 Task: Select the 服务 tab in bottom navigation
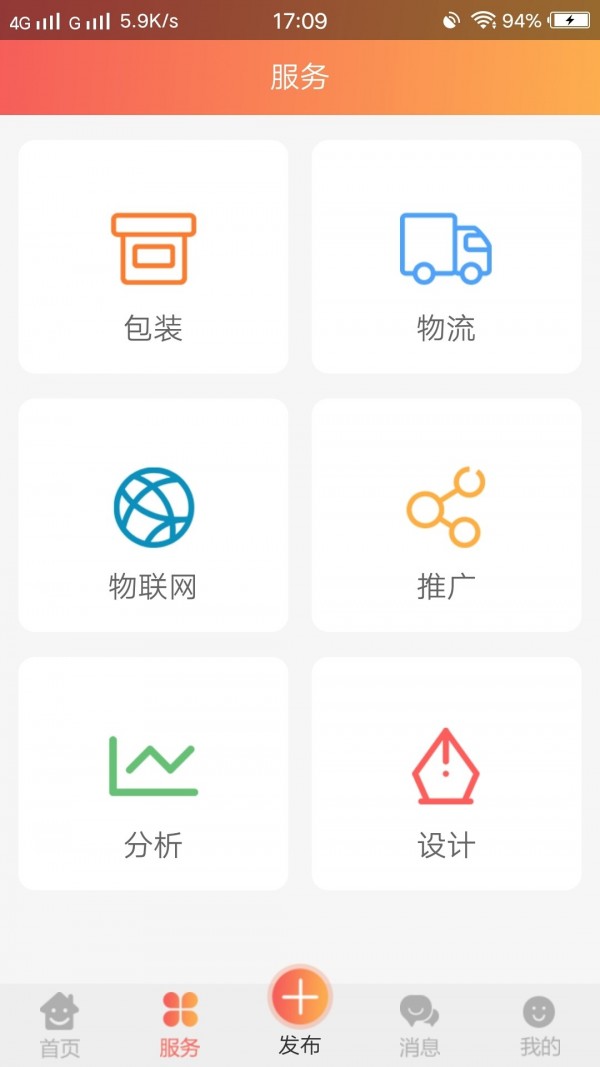180,1026
